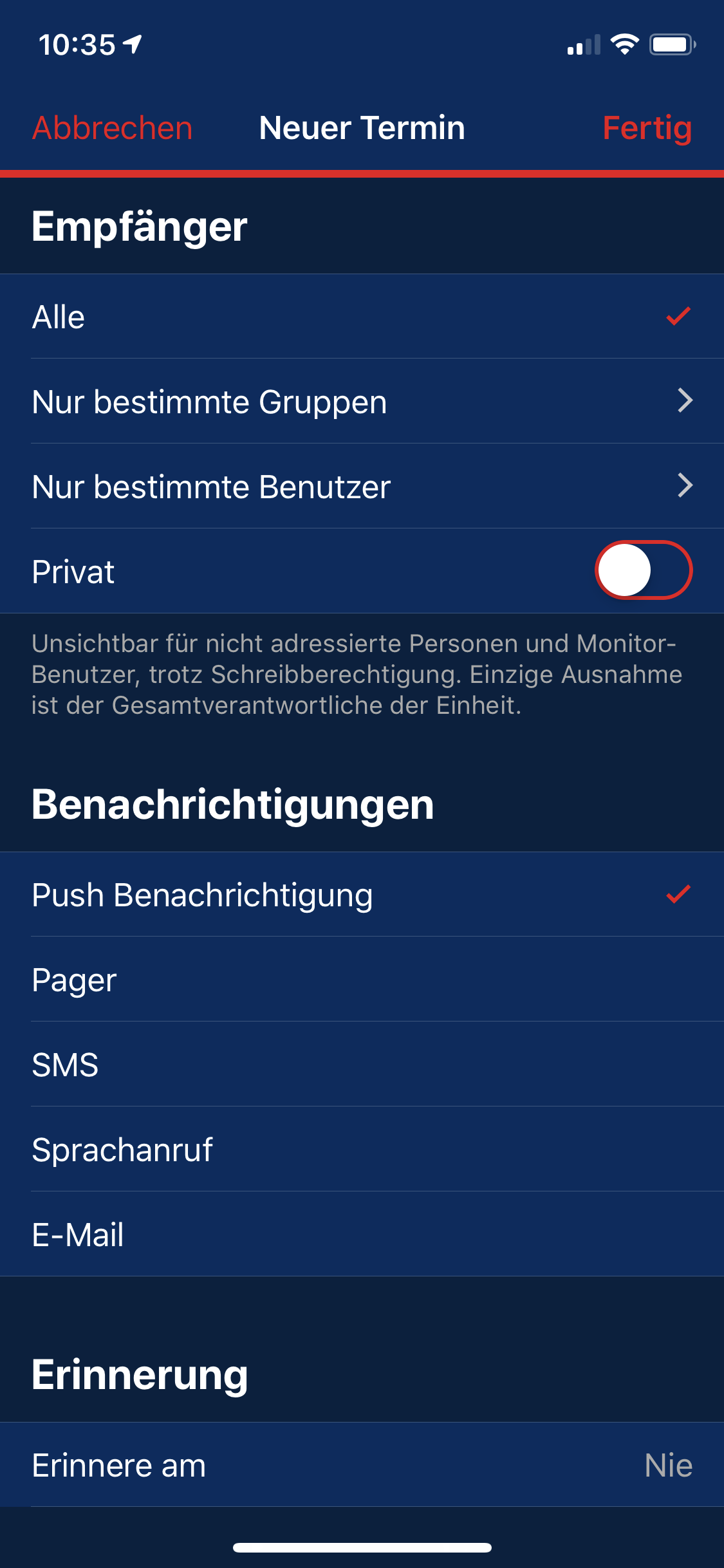Viewport: 724px width, 1568px height.
Task: Enable Pager notification
Action: click(362, 979)
